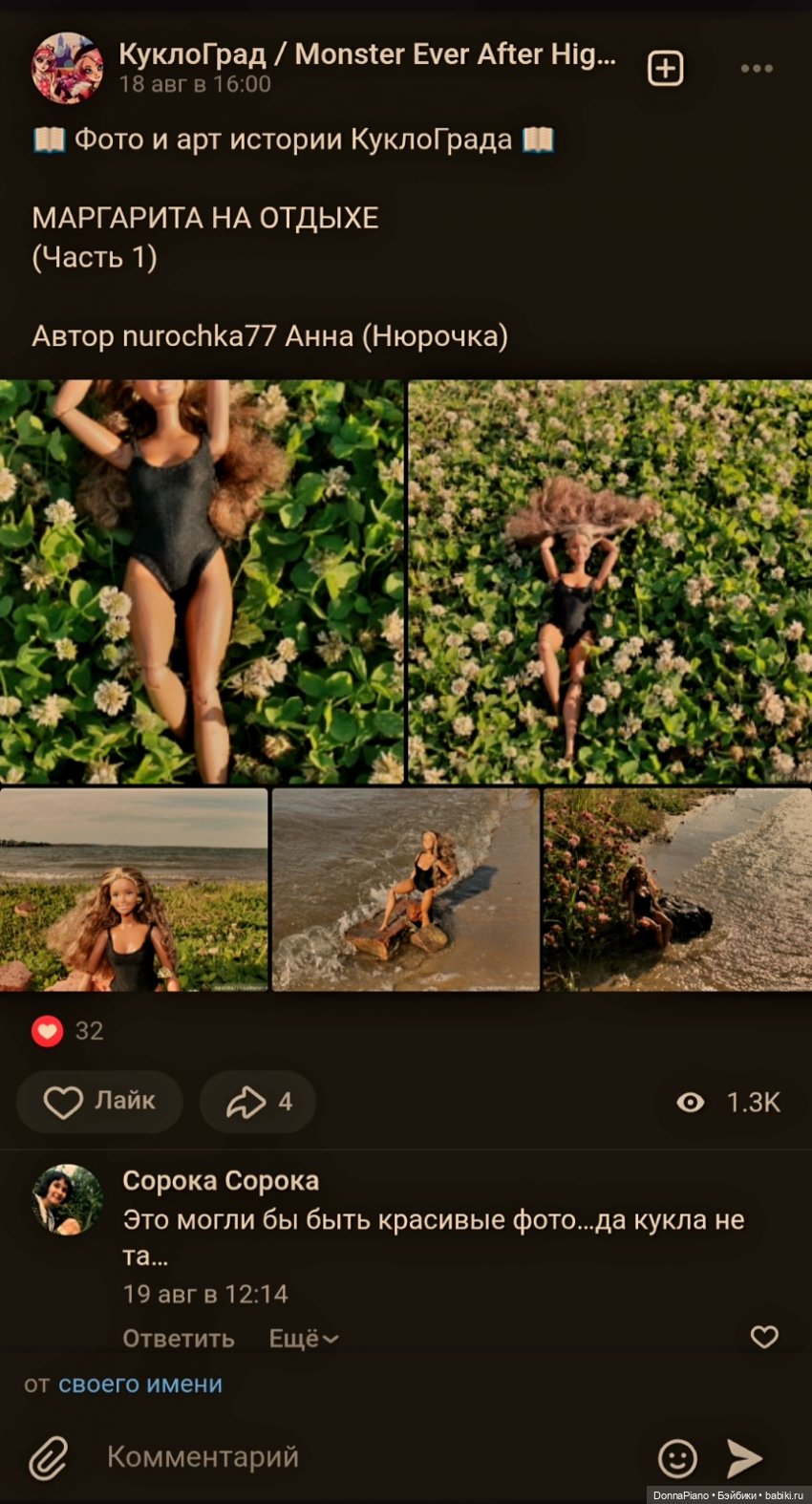This screenshot has width=812, height=1504.
Task: Share the post via arrow button
Action: pos(257,1102)
